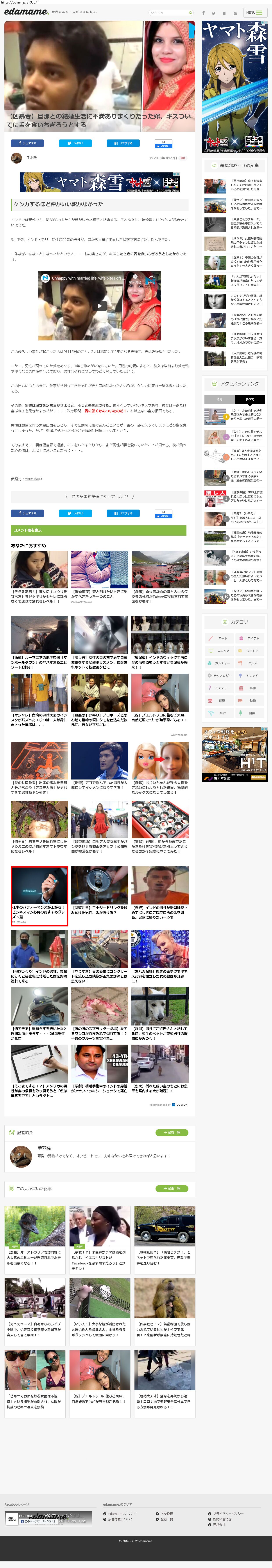Open the Facebook icon in header
Image resolution: width=272 pixels, height=1568 pixels.
203,13
